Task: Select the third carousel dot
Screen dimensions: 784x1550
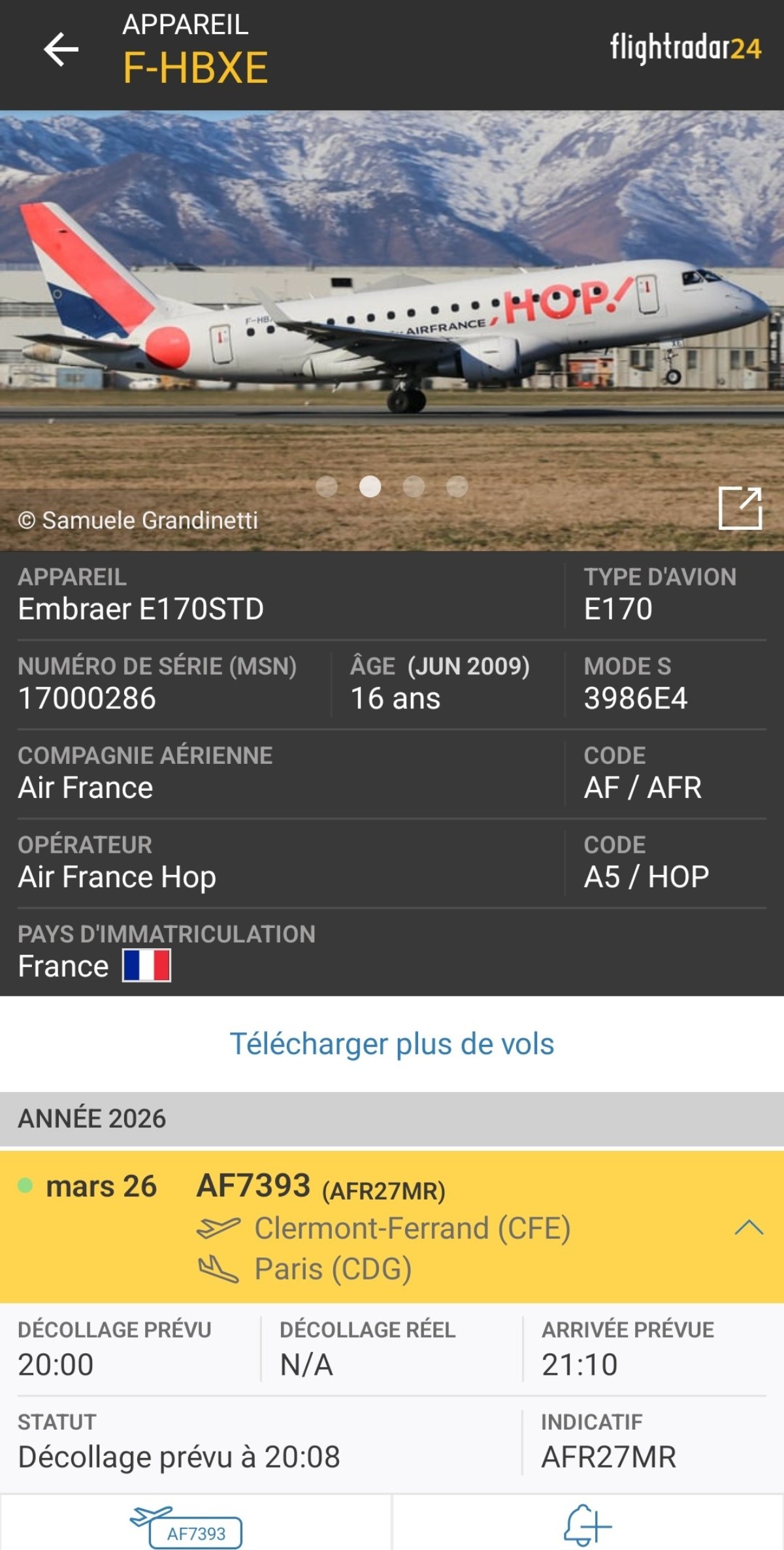Action: (412, 486)
